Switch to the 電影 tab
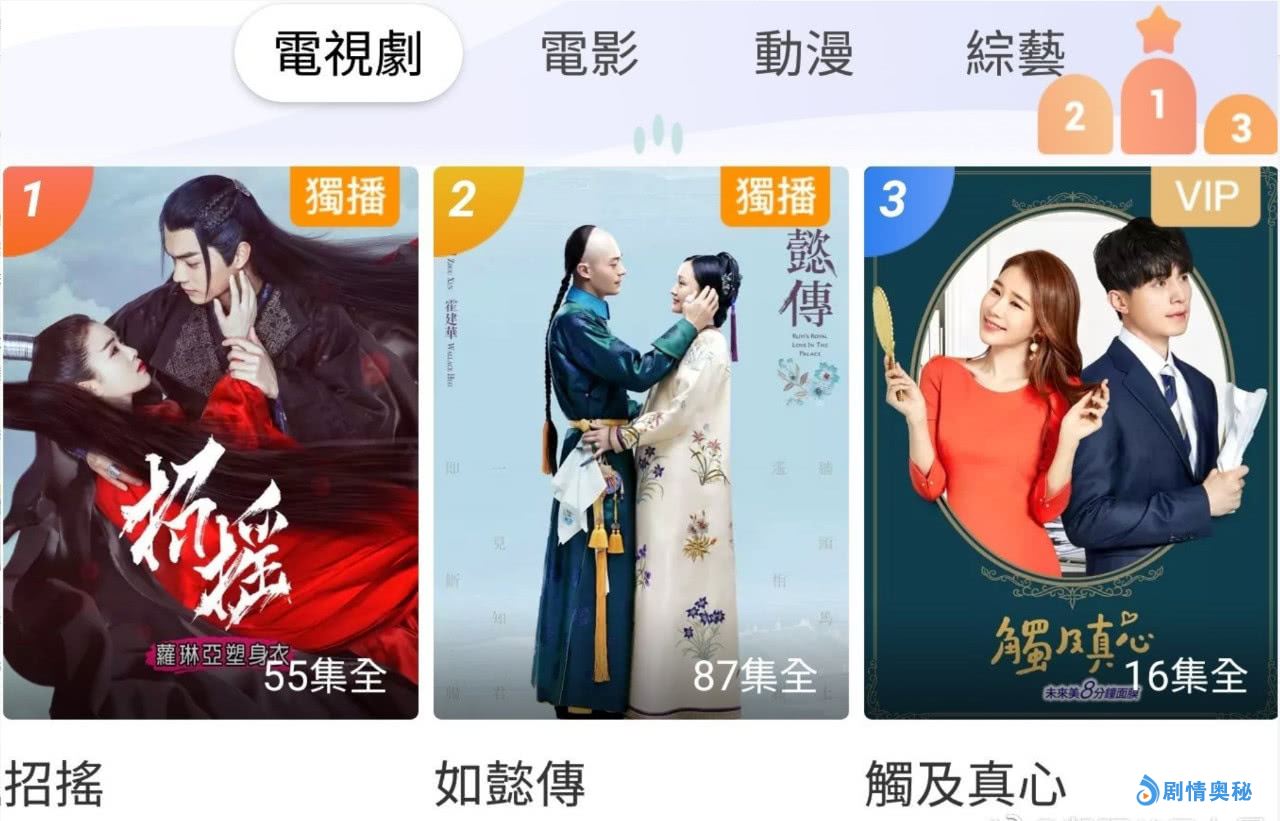Image resolution: width=1280 pixels, height=821 pixels. tap(589, 54)
